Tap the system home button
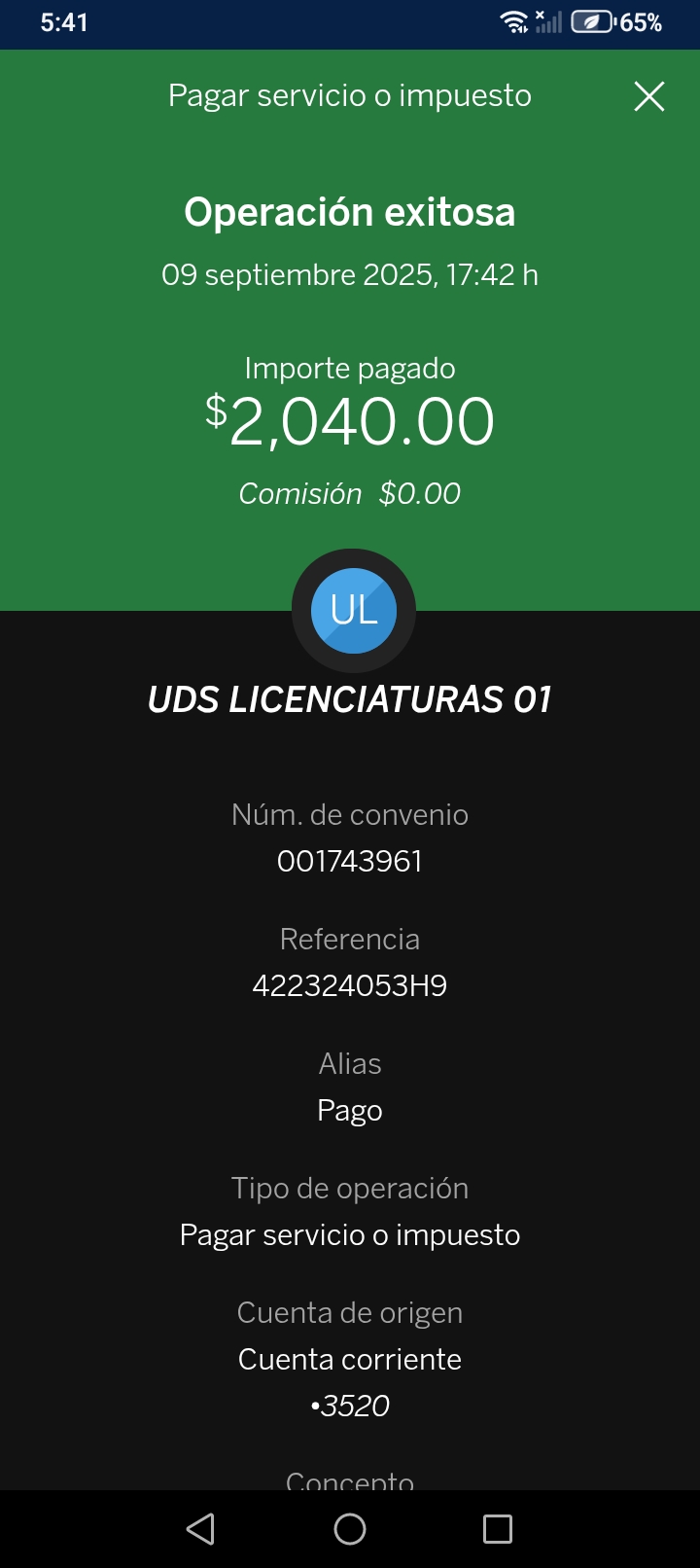Screen dimensions: 700x1568 tap(350, 1529)
